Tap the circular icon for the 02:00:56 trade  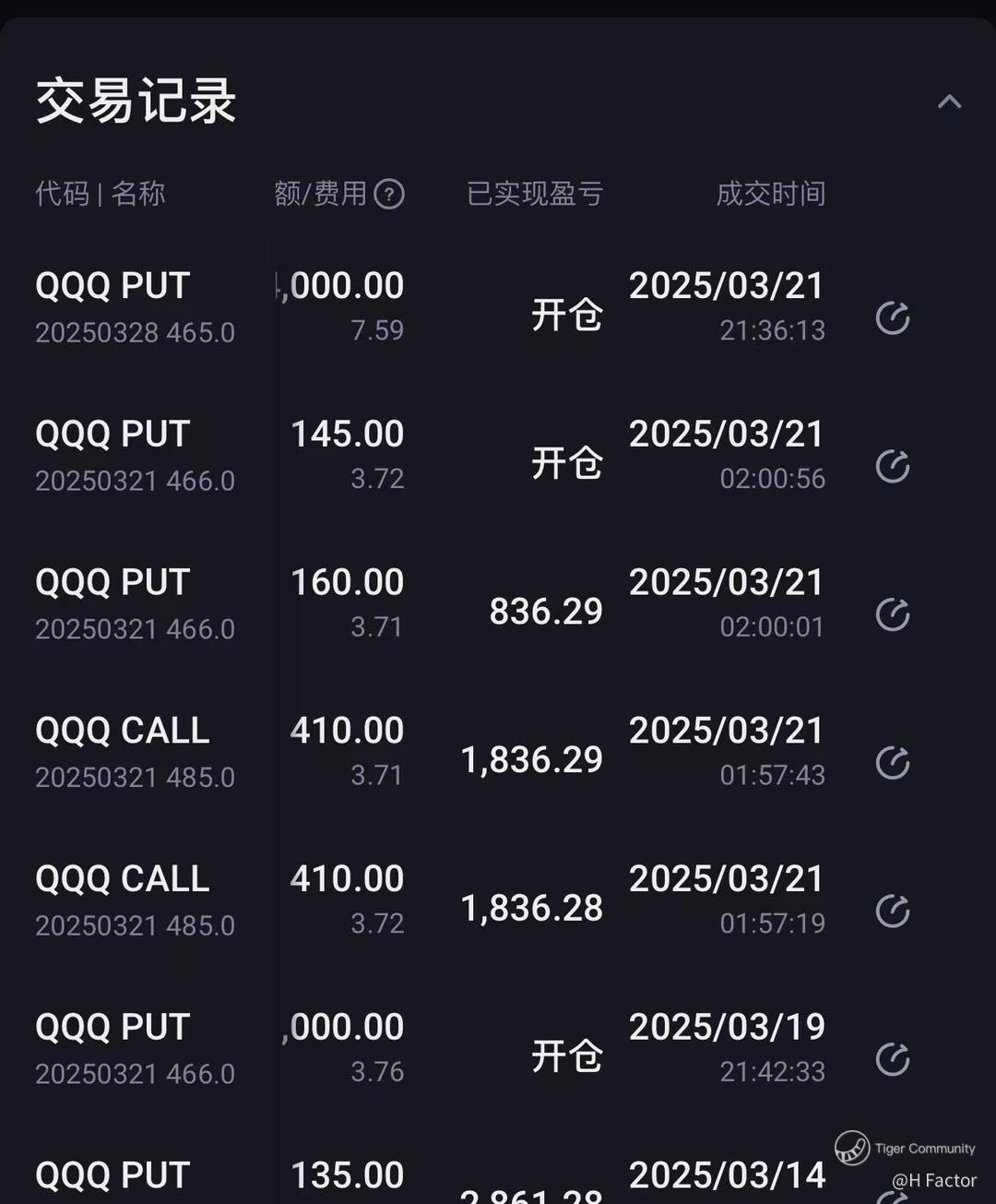892,467
